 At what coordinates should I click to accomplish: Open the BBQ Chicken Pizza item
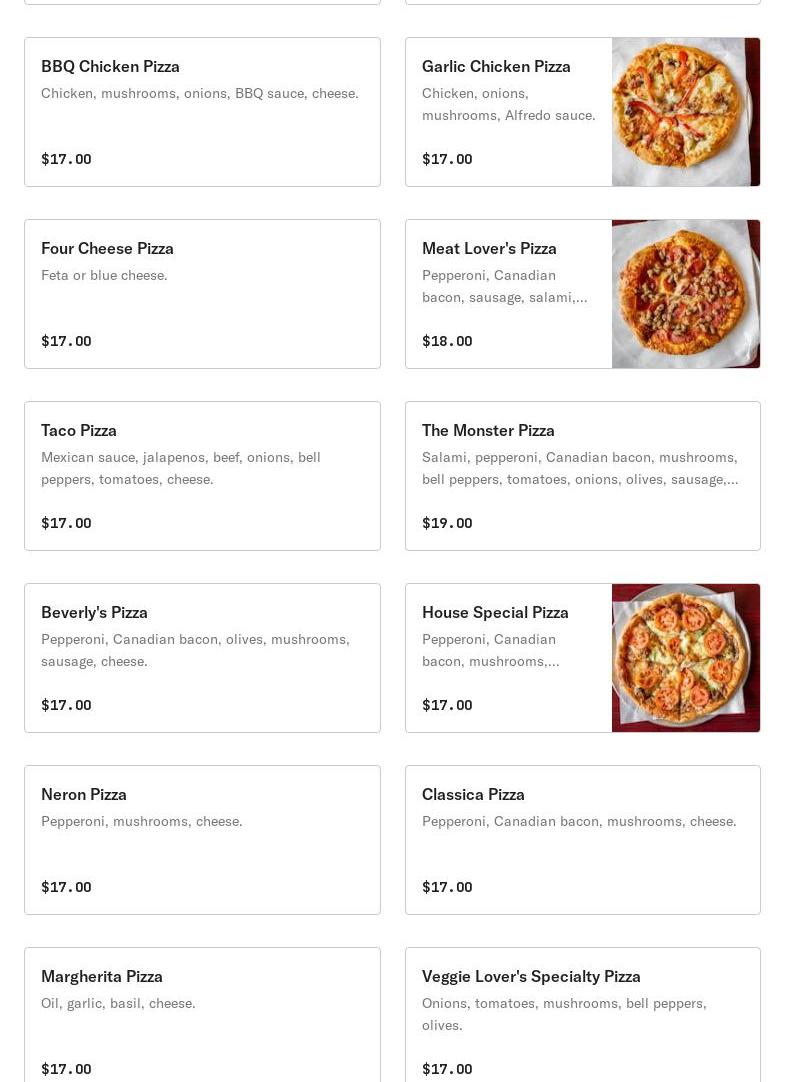coord(202,112)
